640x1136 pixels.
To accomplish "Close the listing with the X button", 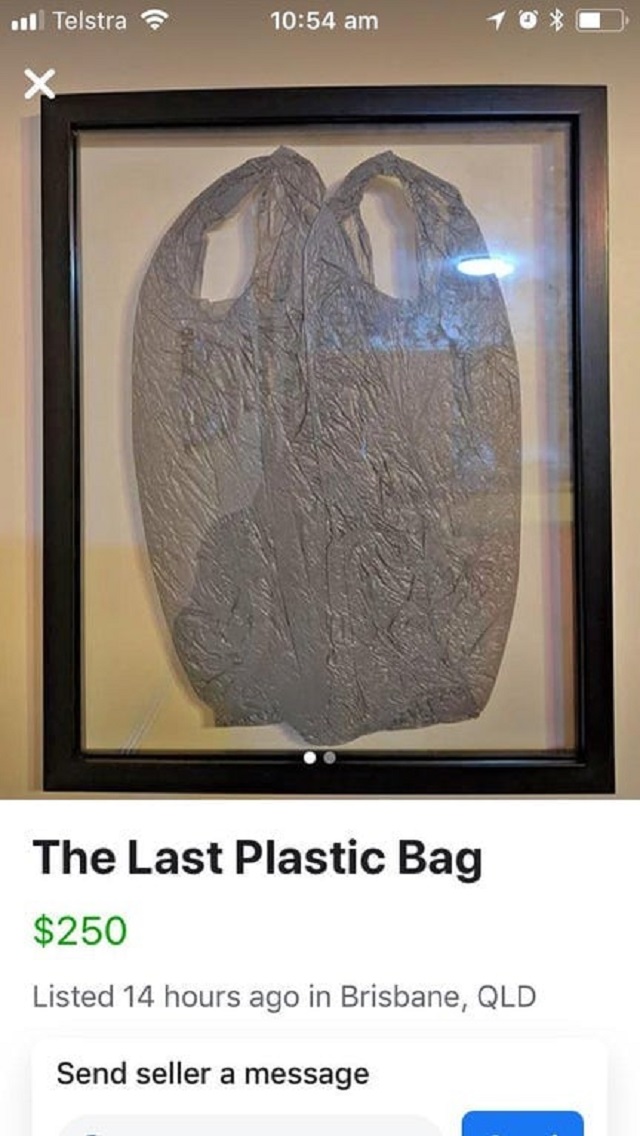I will coord(39,85).
